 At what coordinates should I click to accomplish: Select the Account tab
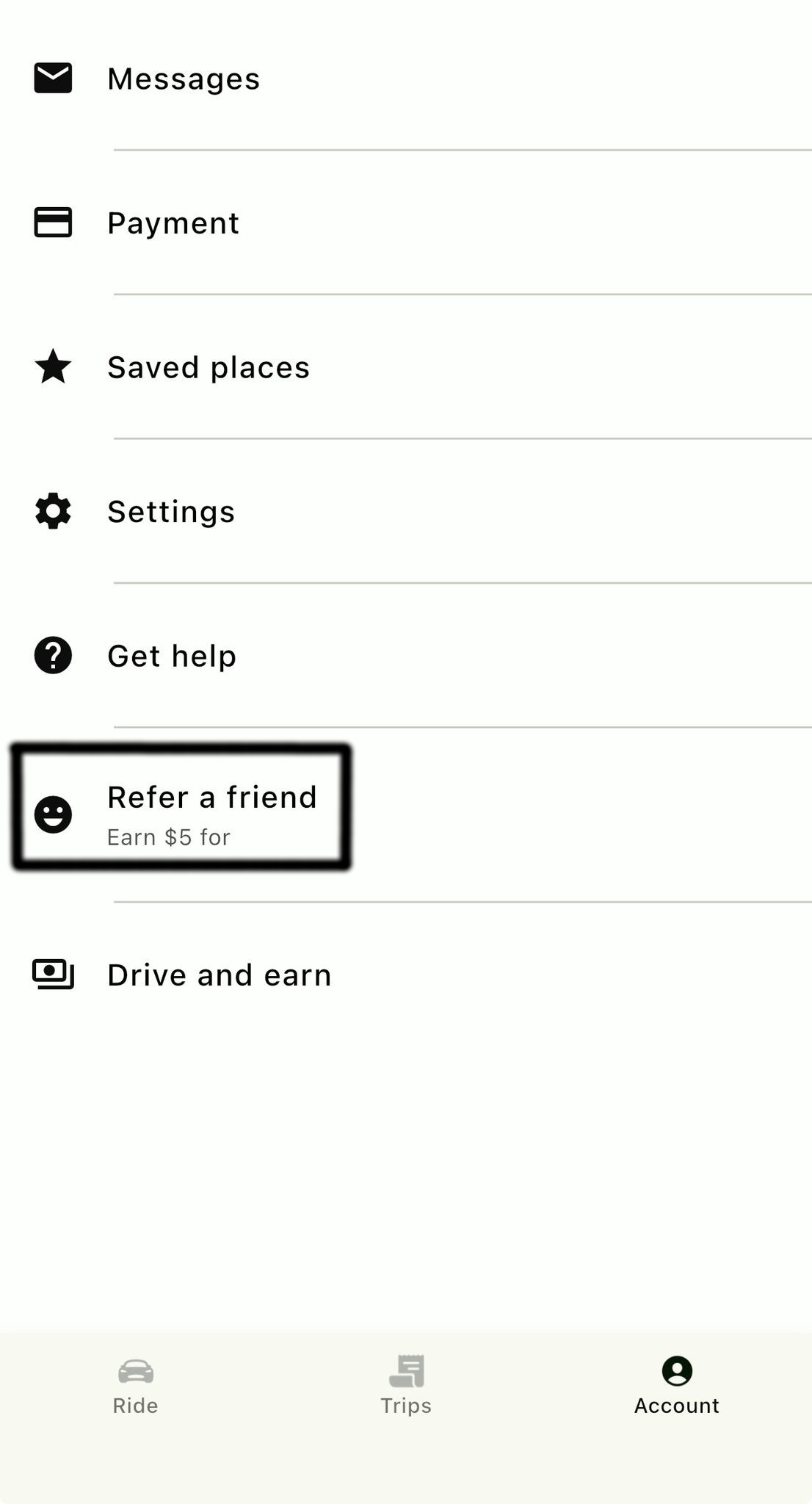[677, 1386]
